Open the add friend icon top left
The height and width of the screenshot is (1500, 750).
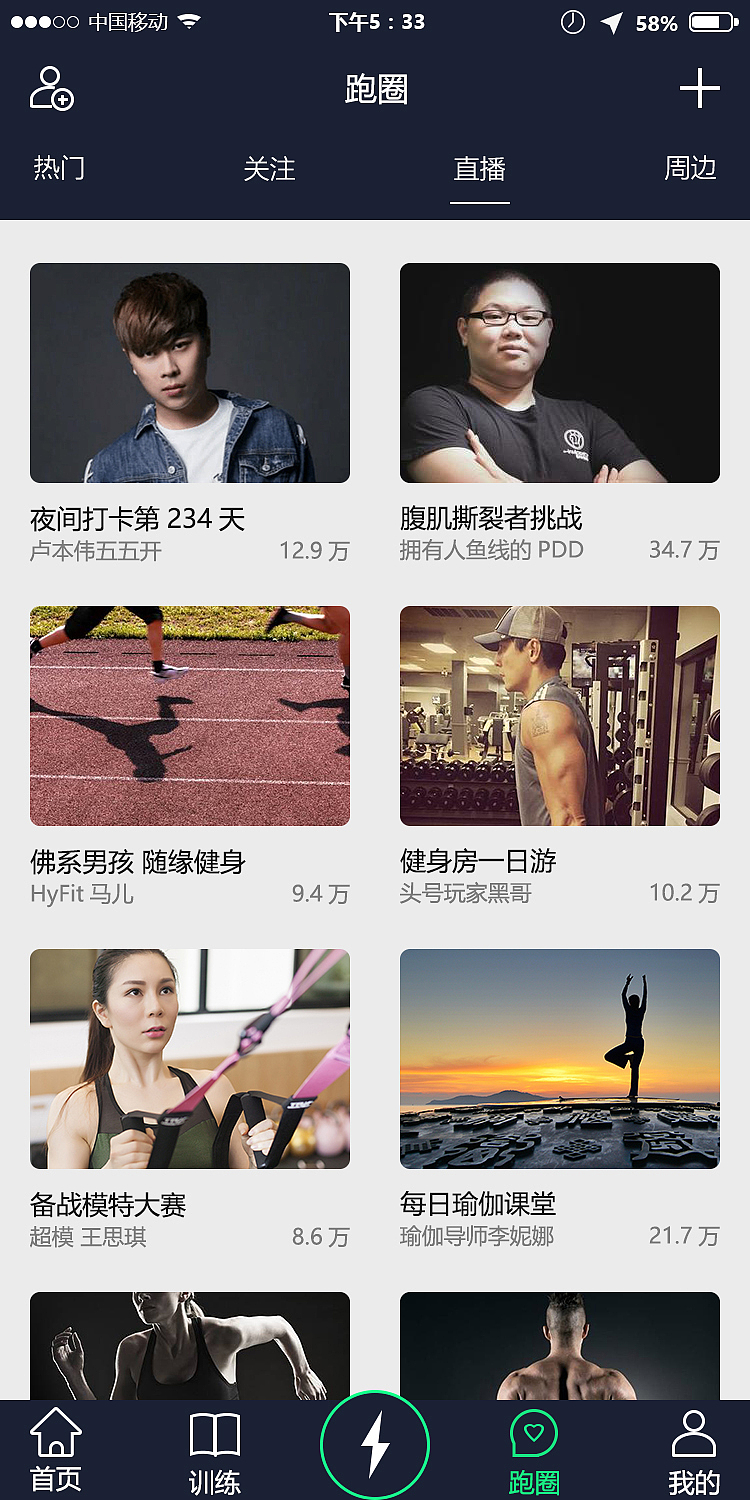point(52,88)
